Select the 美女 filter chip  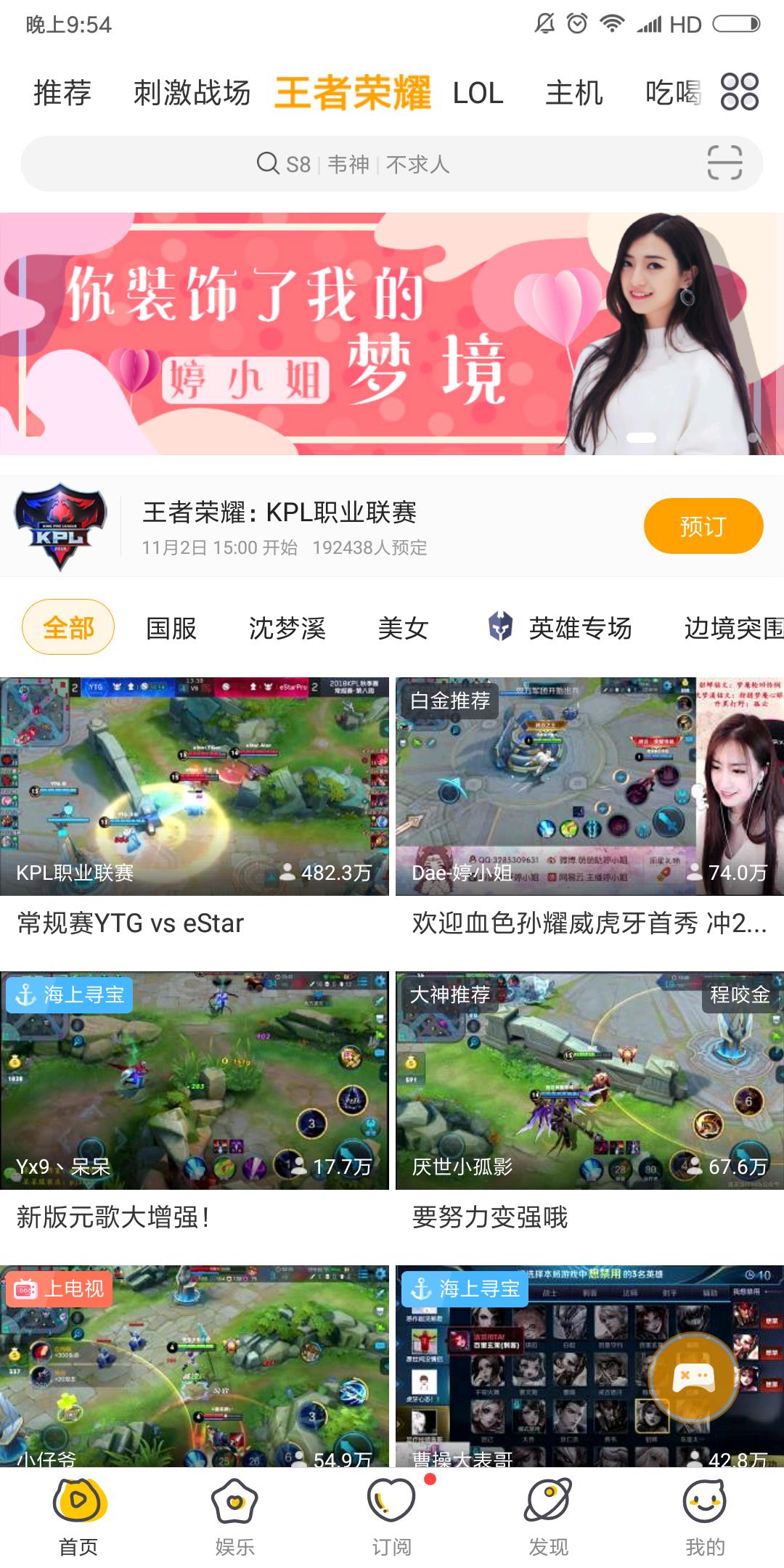403,628
